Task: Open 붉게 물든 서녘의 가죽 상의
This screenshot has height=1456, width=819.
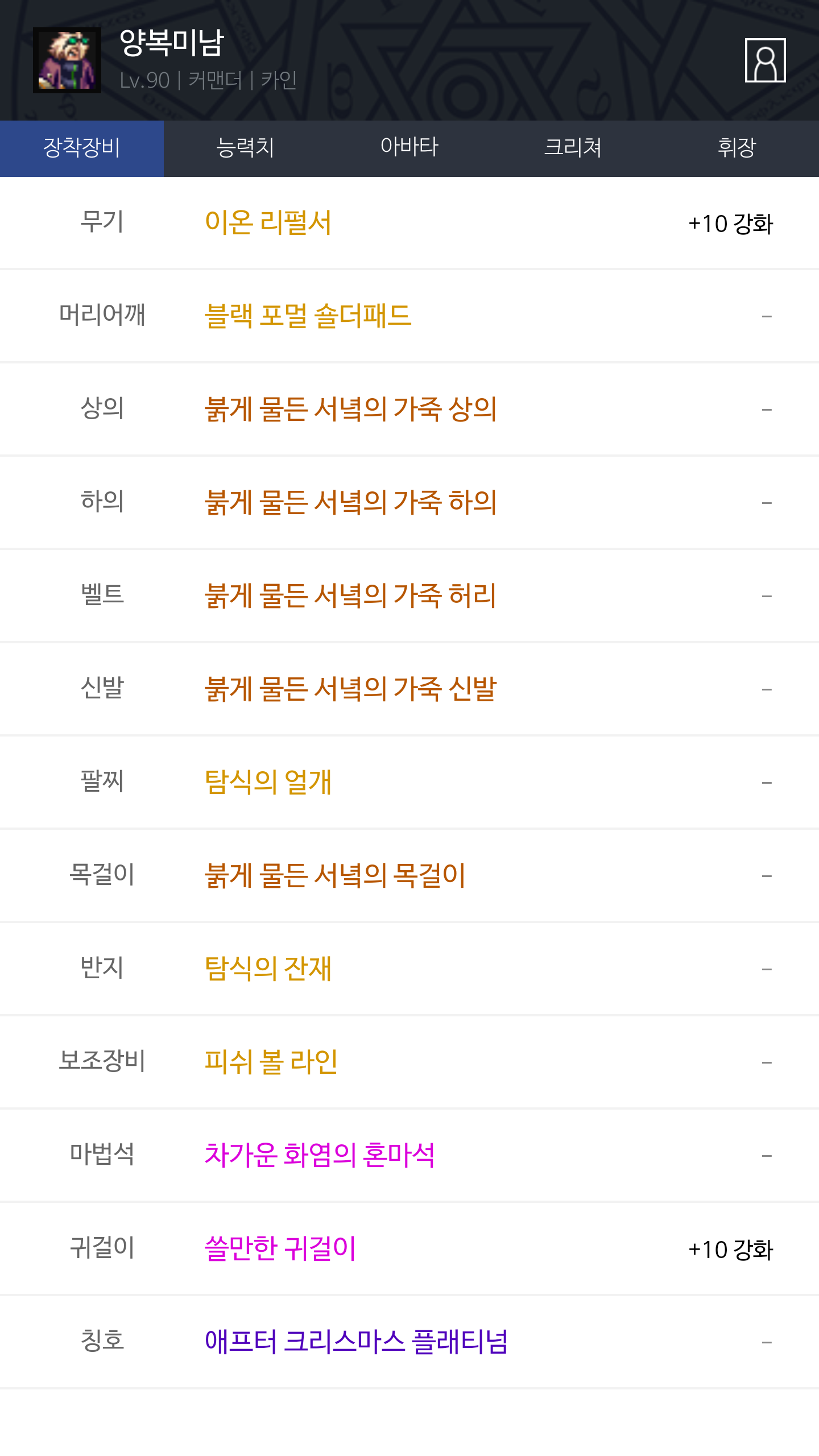Action: (350, 409)
